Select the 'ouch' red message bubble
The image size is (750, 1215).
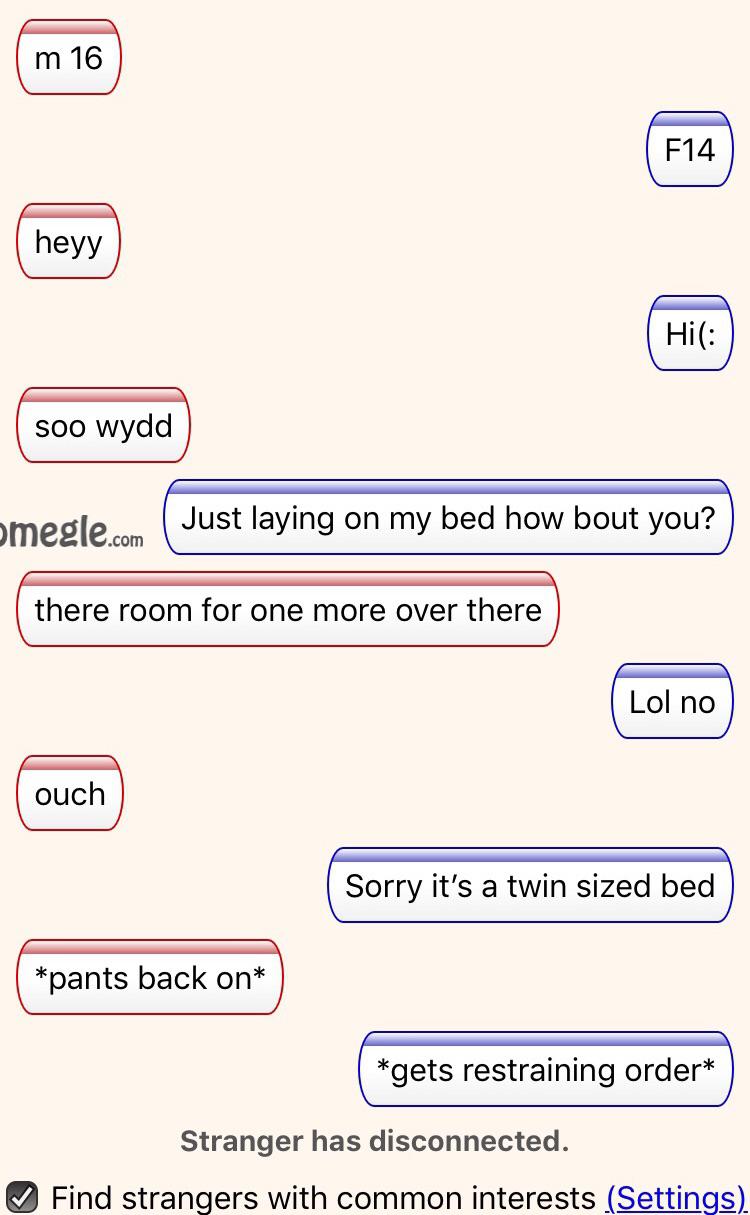pyautogui.click(x=69, y=794)
